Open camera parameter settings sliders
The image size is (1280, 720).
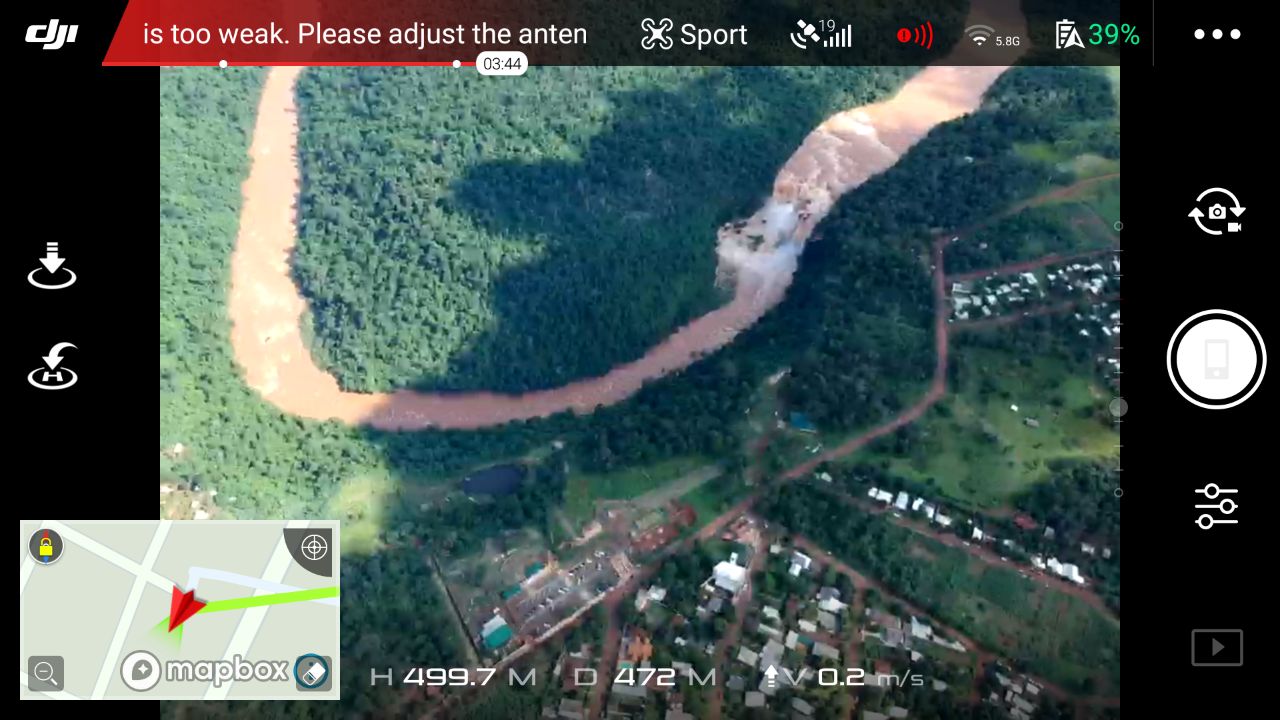[x=1216, y=506]
